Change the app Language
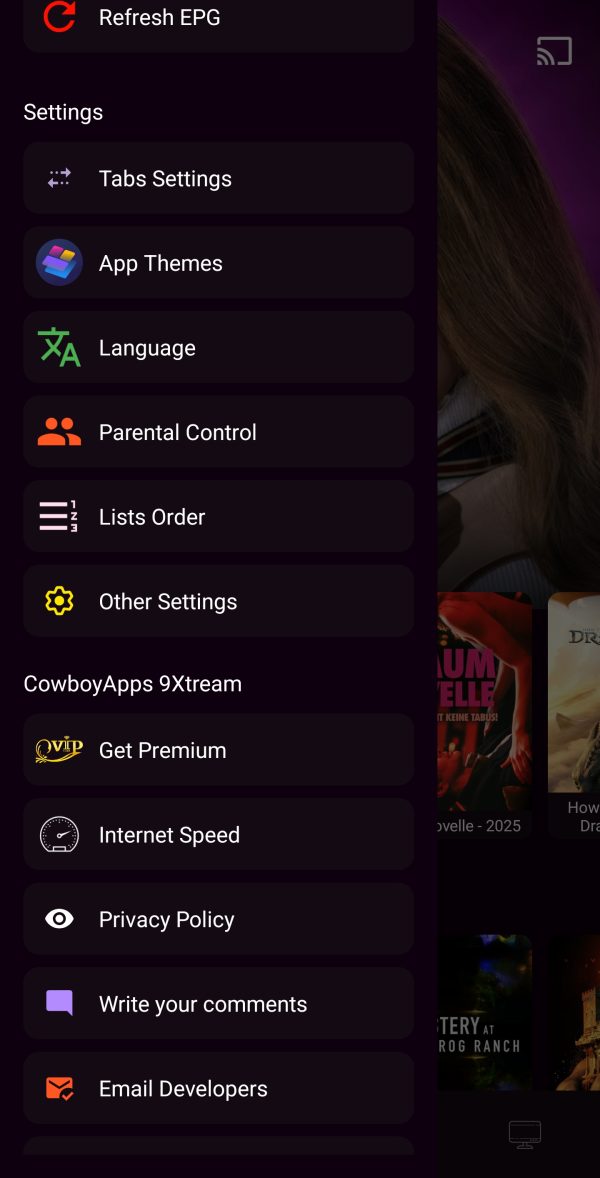The width and height of the screenshot is (600, 1178). pyautogui.click(x=218, y=348)
